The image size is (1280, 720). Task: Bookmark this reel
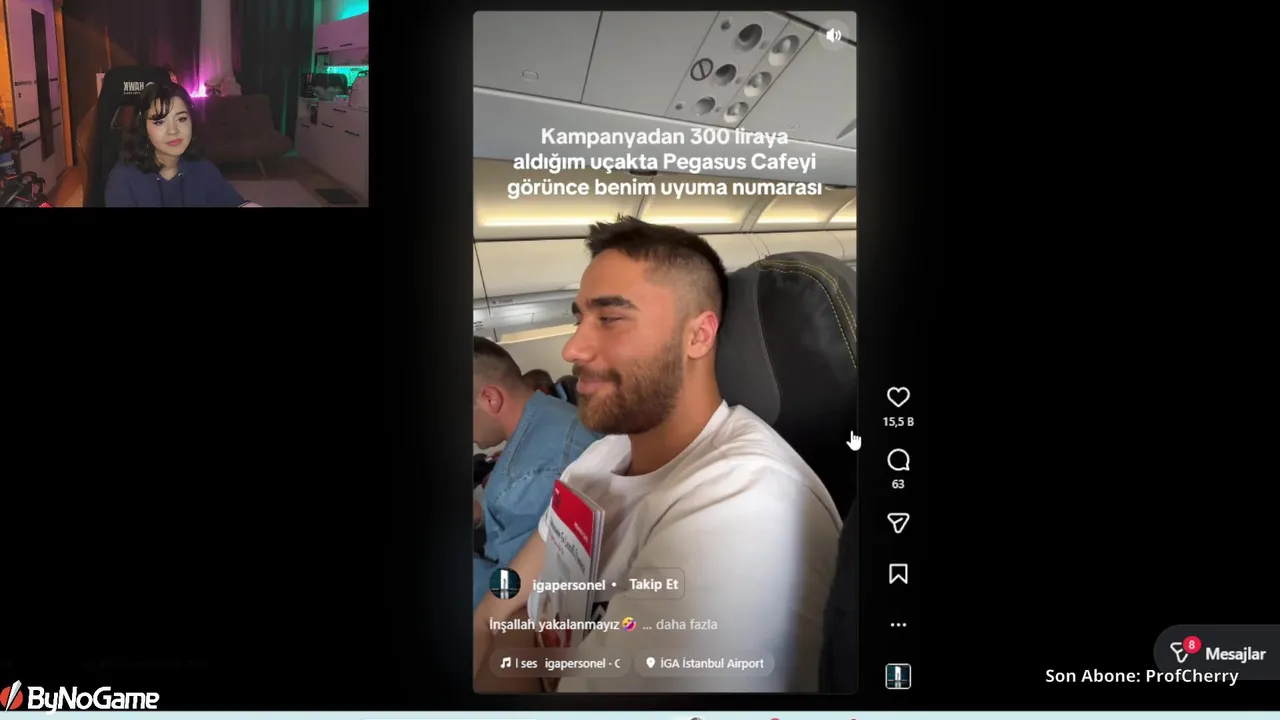click(898, 574)
